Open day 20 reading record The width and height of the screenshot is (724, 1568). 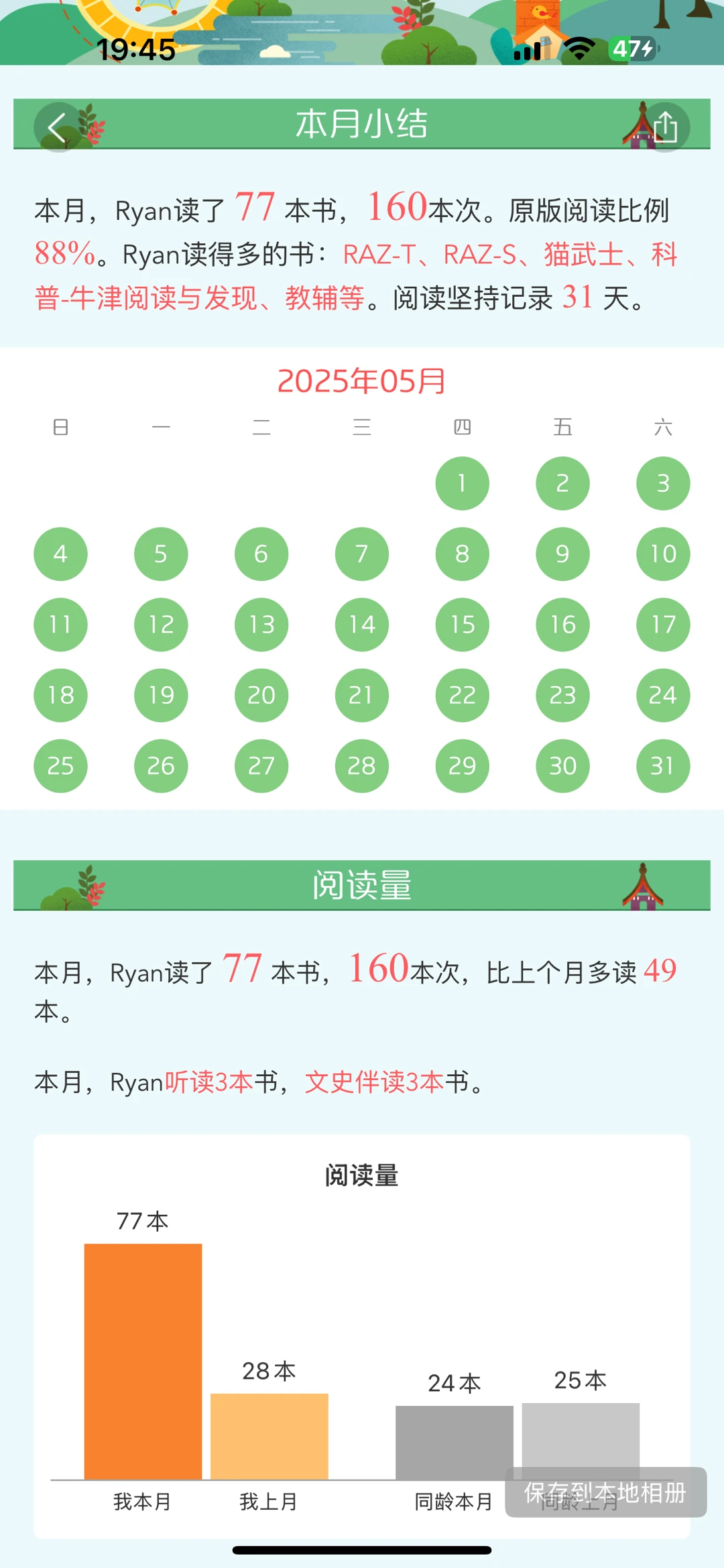[261, 695]
